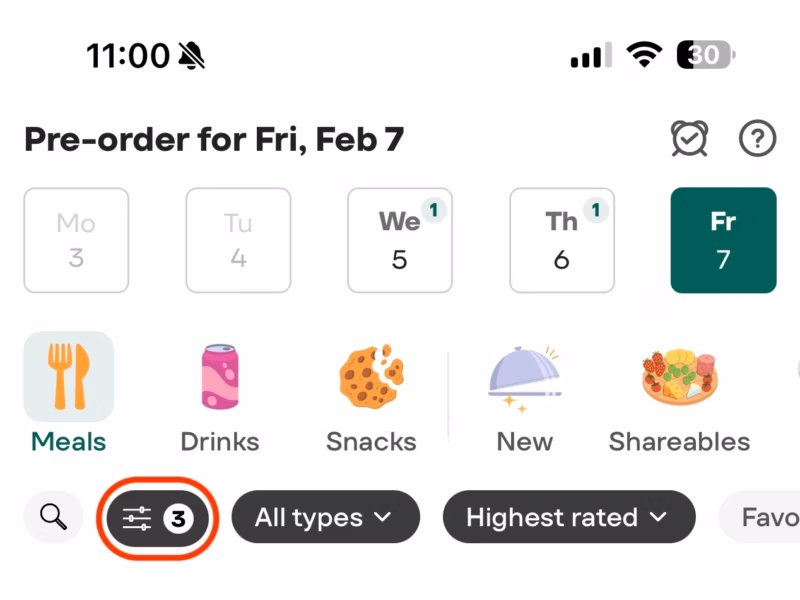The height and width of the screenshot is (600, 800).
Task: Open the Shareables category
Action: 680,392
